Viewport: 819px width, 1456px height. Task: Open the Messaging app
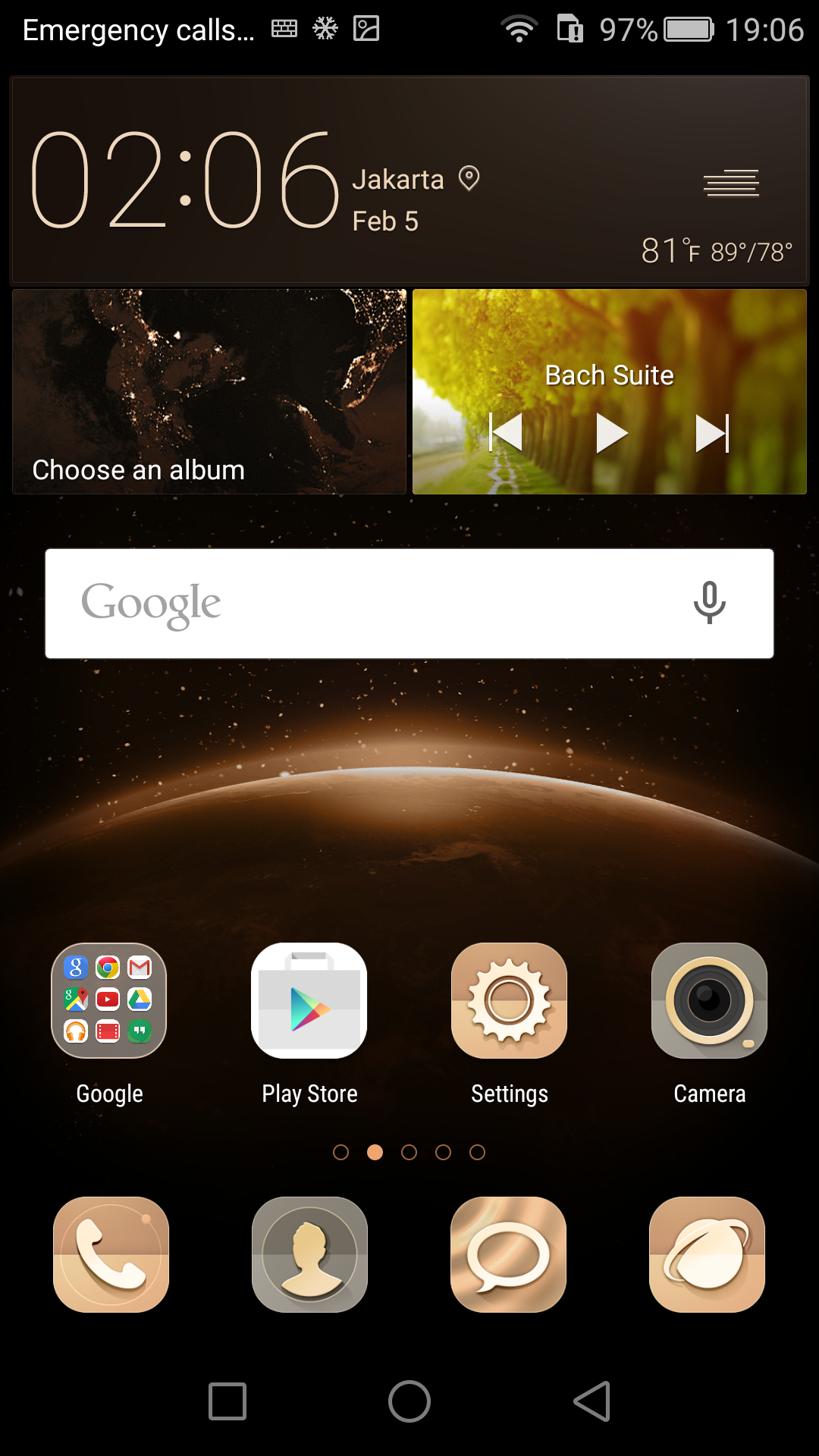pyautogui.click(x=508, y=1254)
